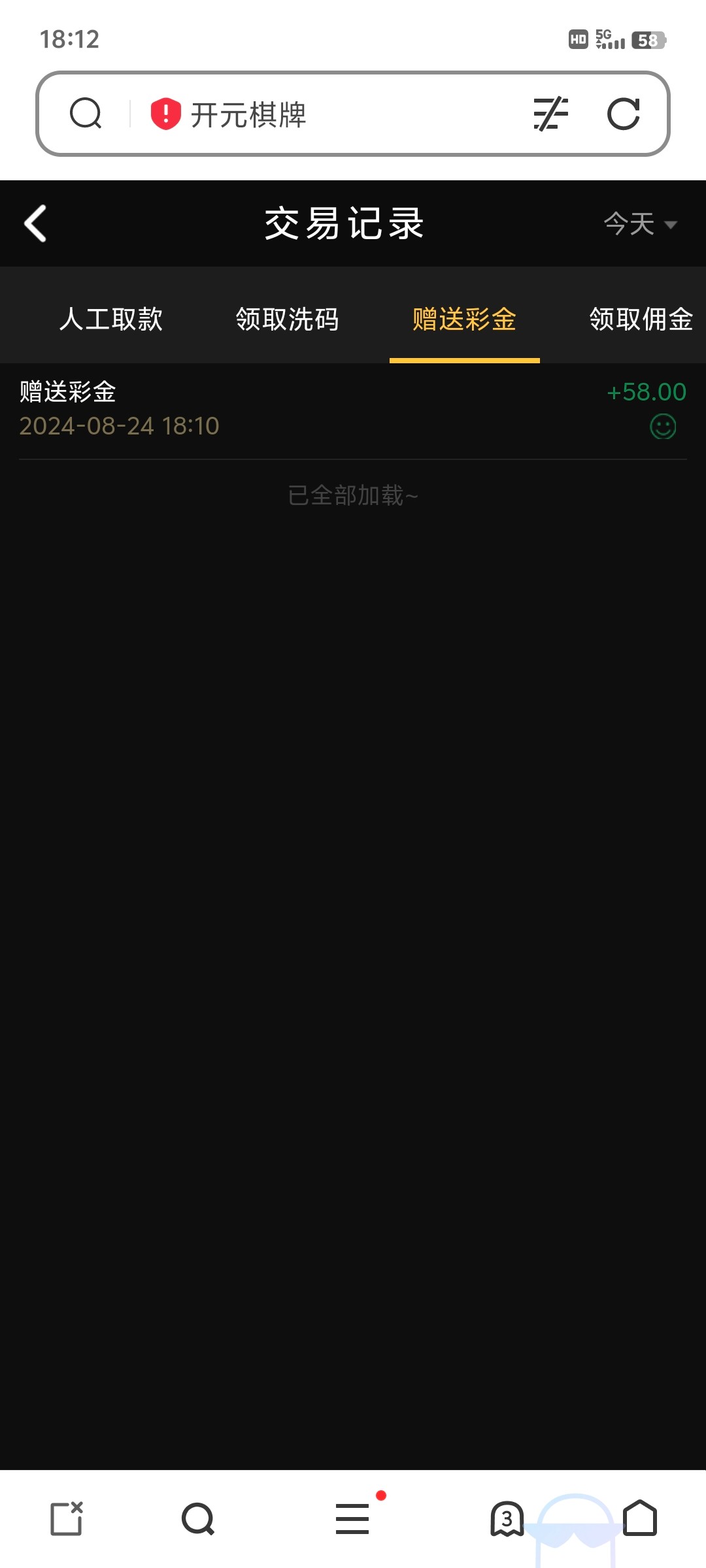
Task: Tap the search icon in address bar
Action: point(86,114)
